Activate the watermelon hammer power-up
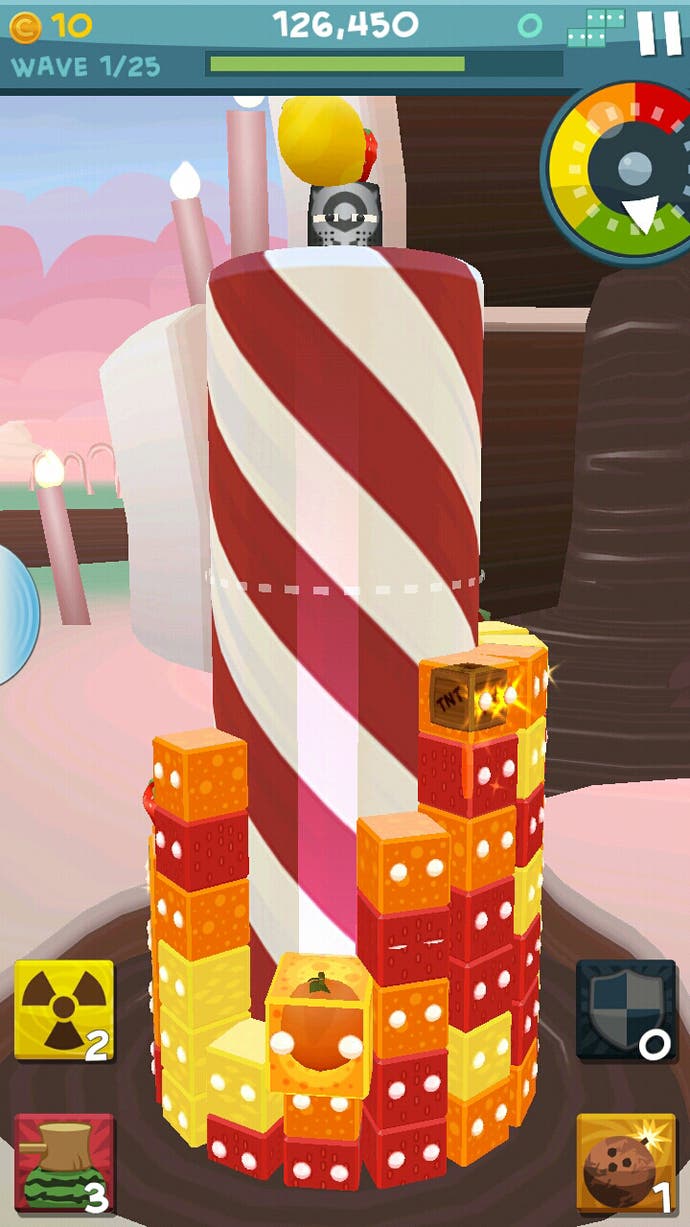This screenshot has height=1227, width=690. pyautogui.click(x=64, y=1164)
